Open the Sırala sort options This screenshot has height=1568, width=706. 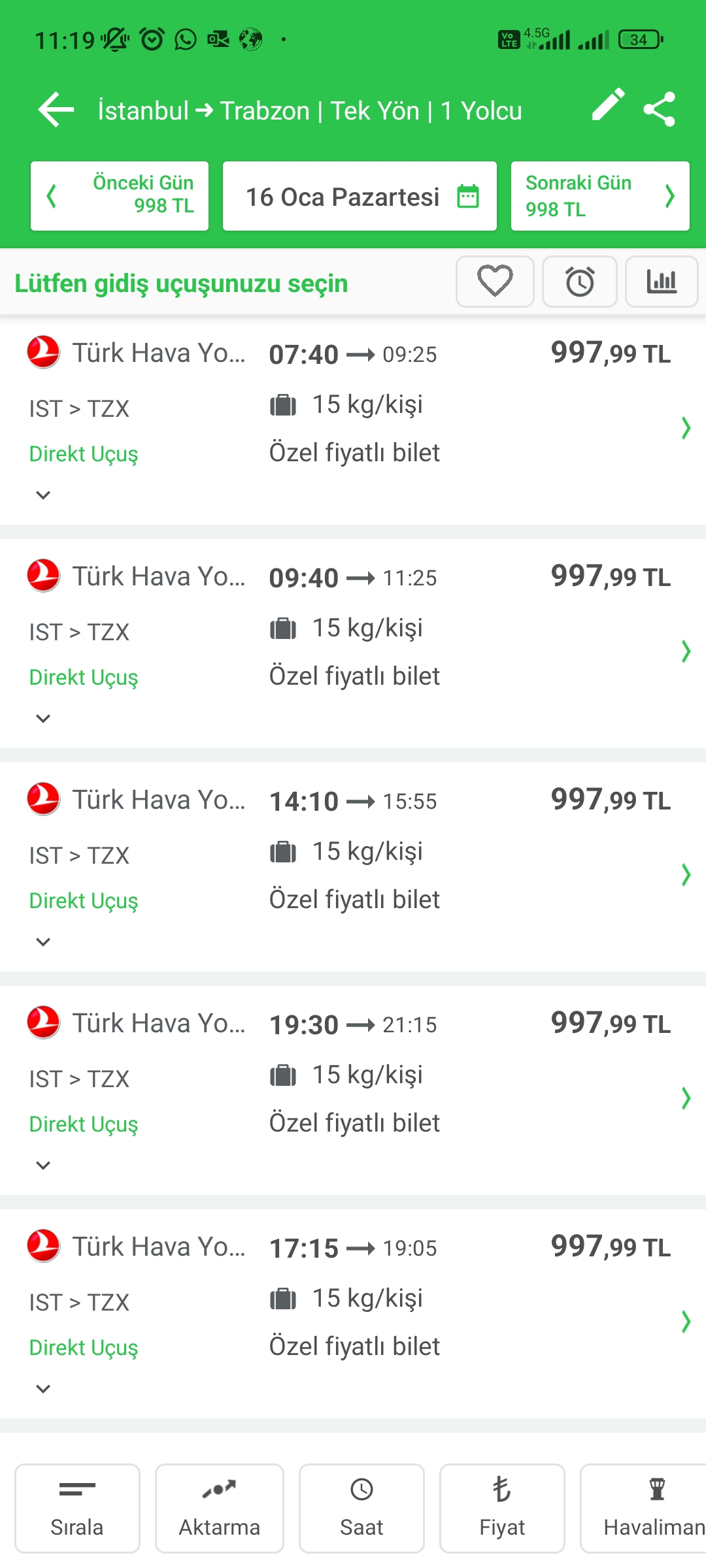coord(77,1508)
